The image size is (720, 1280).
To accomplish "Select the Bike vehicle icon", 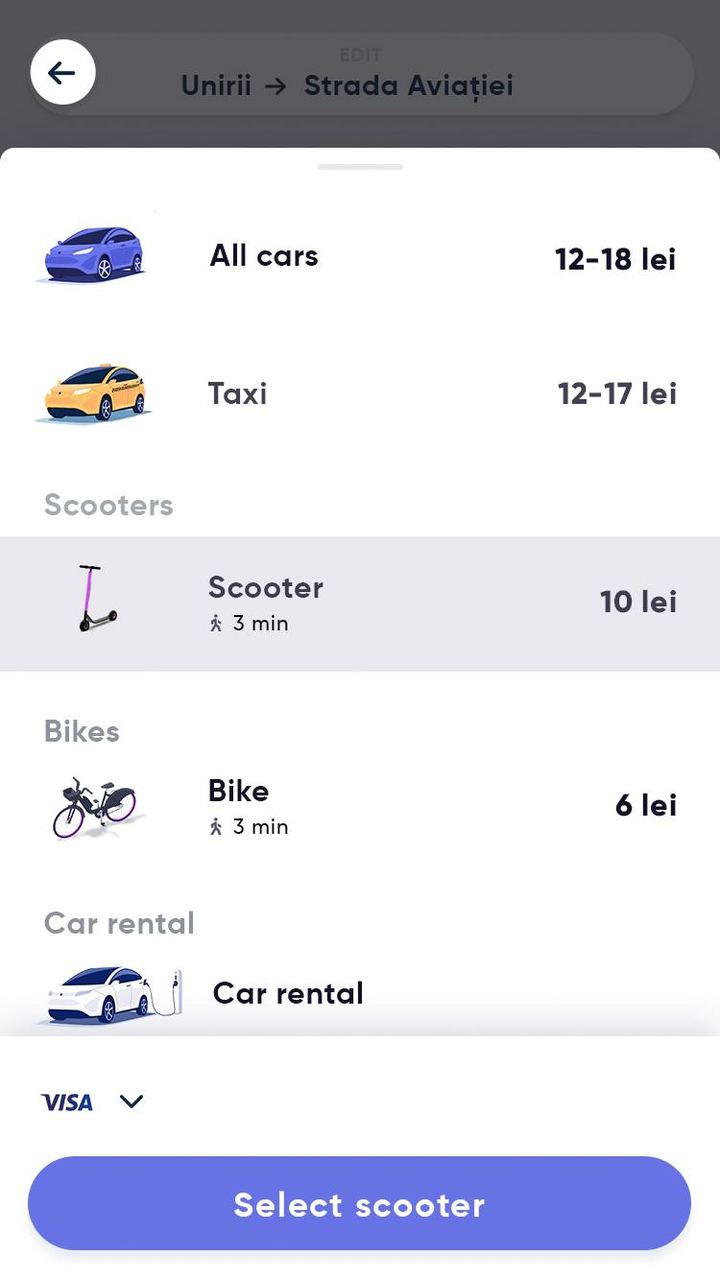I will click(x=93, y=805).
